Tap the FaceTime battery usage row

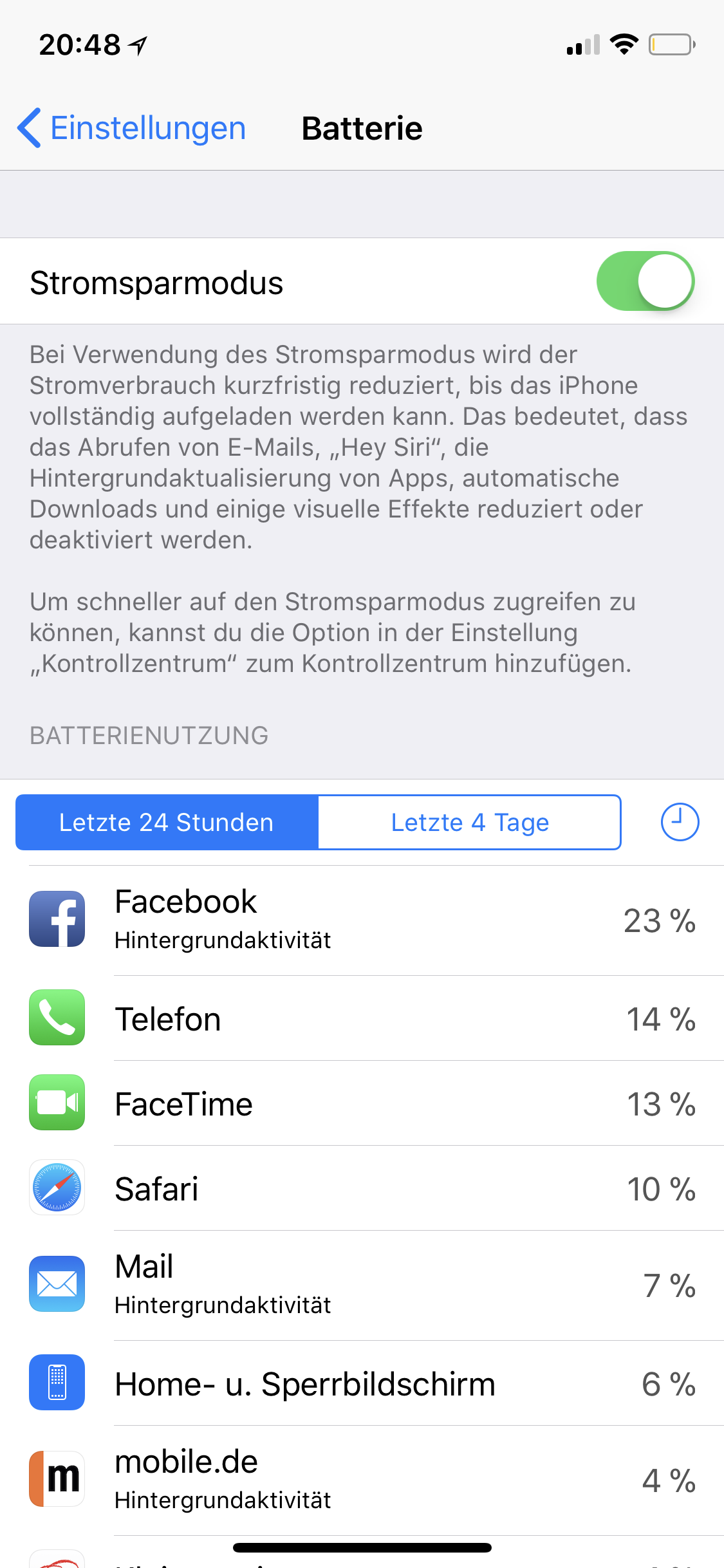(x=362, y=1104)
